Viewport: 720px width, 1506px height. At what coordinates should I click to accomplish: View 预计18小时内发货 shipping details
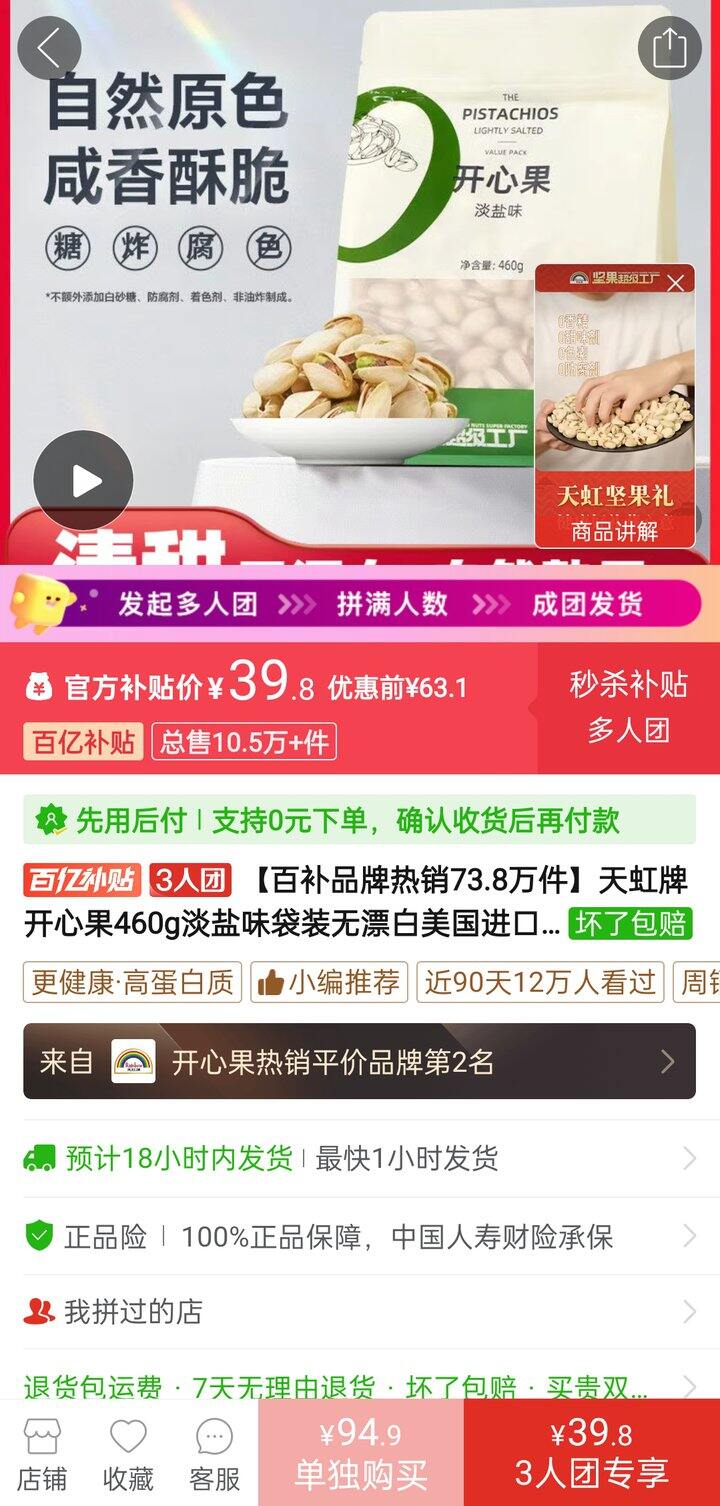point(360,1158)
